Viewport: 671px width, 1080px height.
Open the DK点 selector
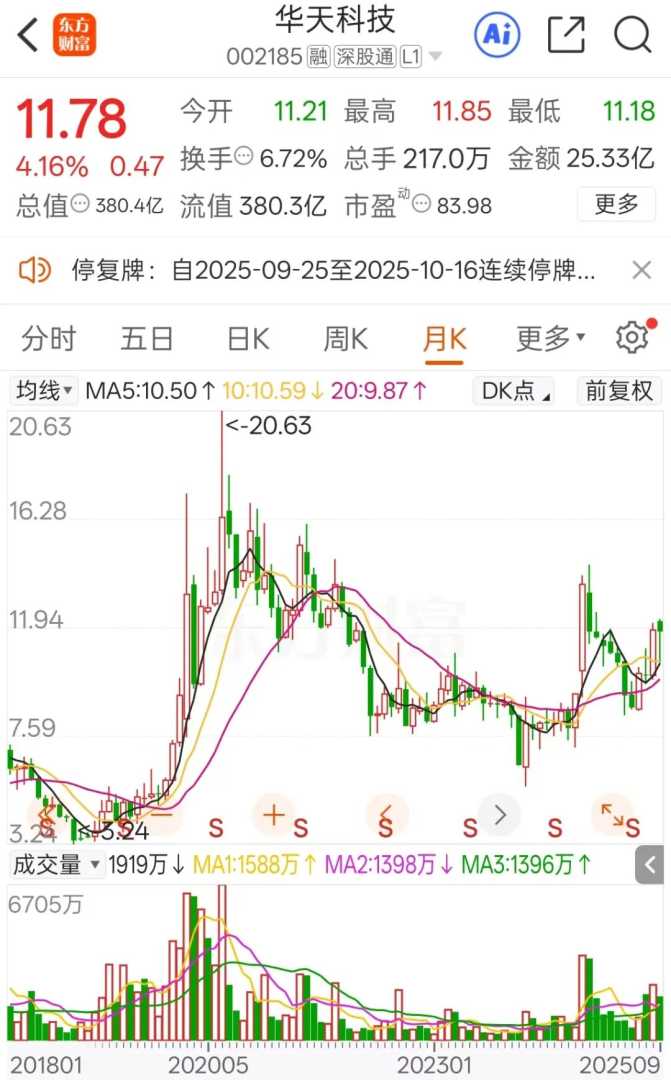point(517,391)
